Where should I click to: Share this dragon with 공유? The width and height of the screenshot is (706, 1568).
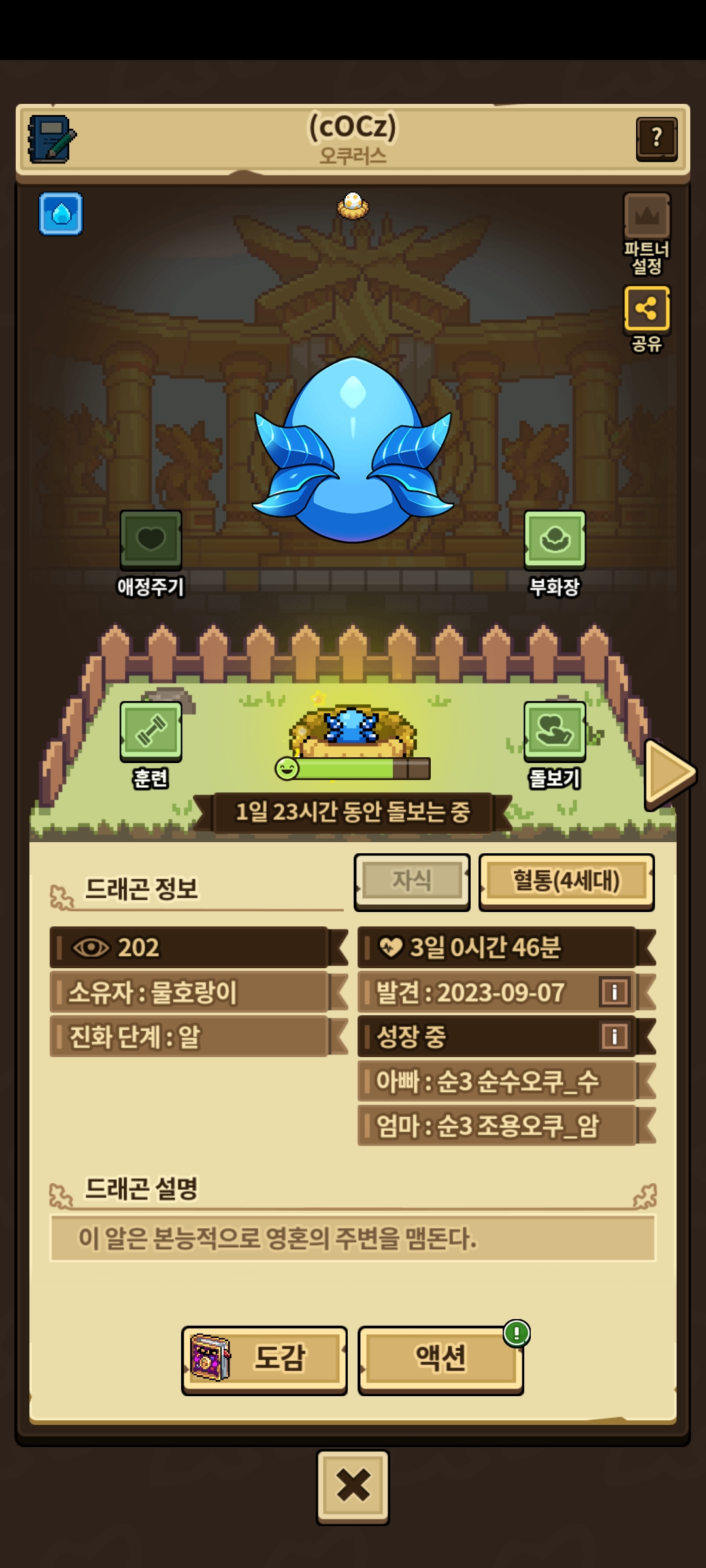[647, 308]
